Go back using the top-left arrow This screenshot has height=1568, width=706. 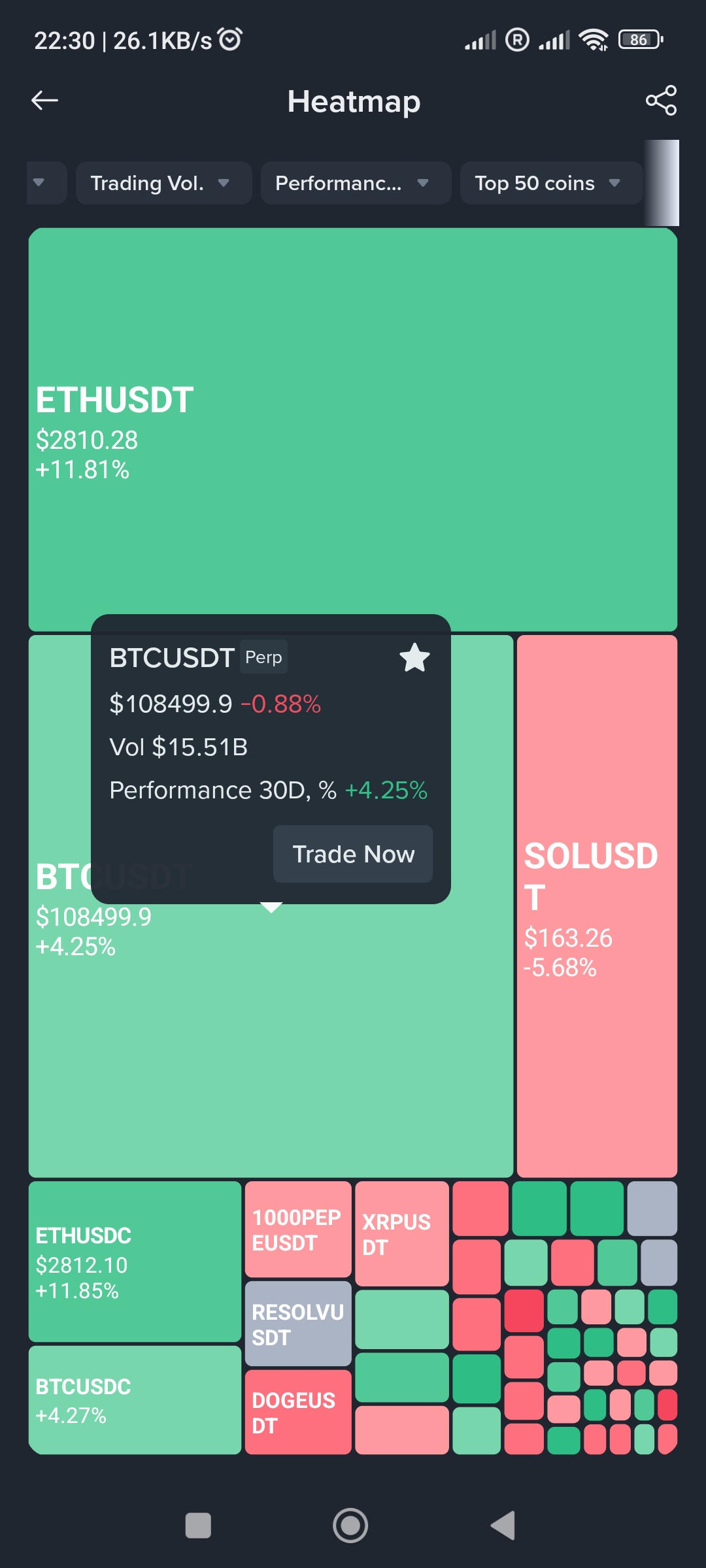[x=44, y=101]
